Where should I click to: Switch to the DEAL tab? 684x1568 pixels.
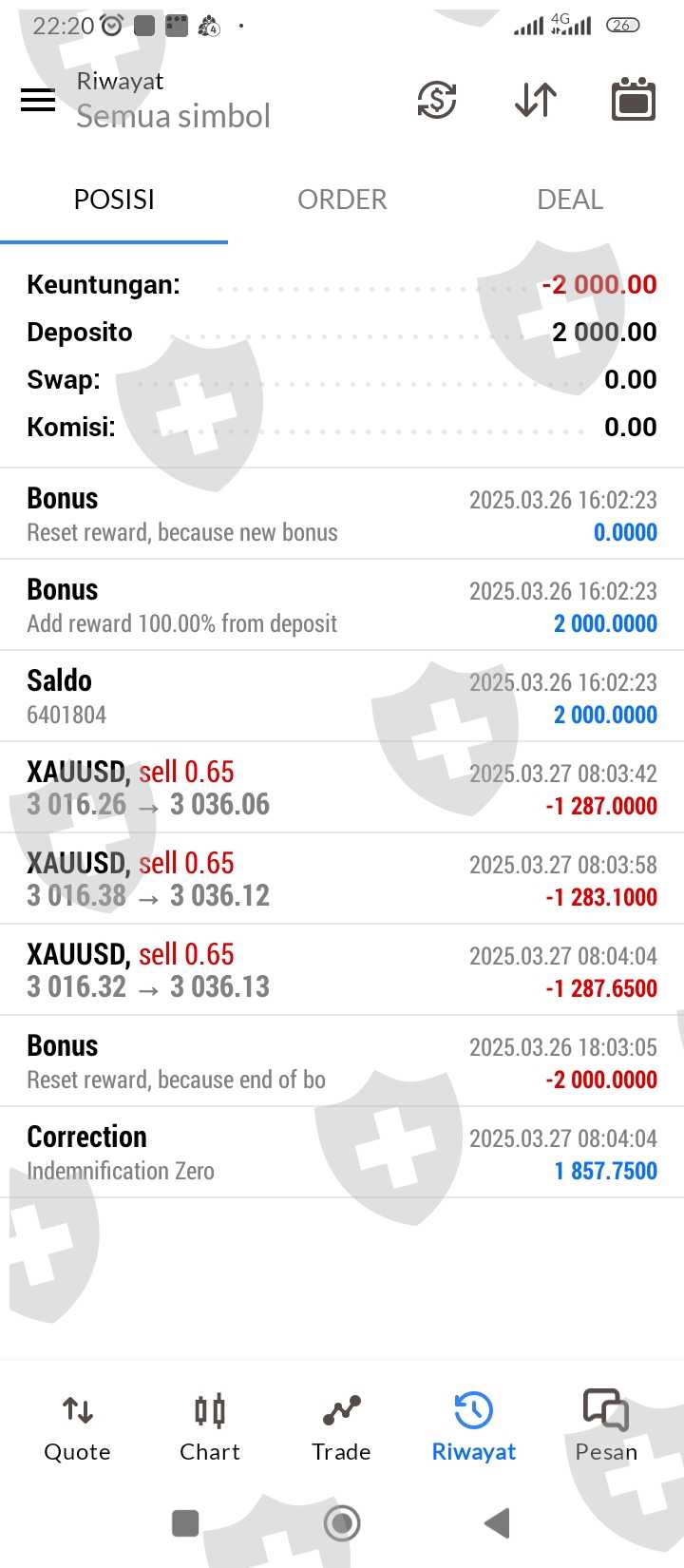(570, 200)
